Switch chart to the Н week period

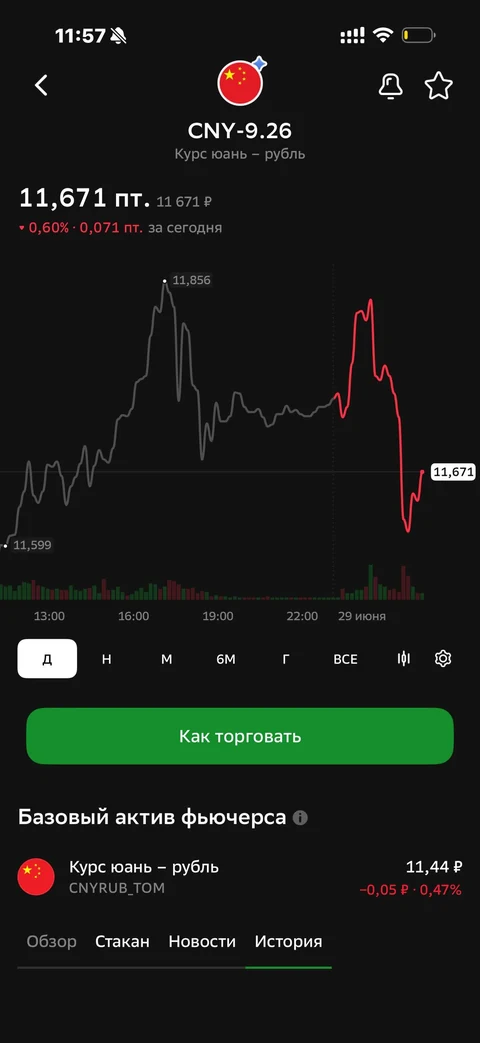[106, 659]
